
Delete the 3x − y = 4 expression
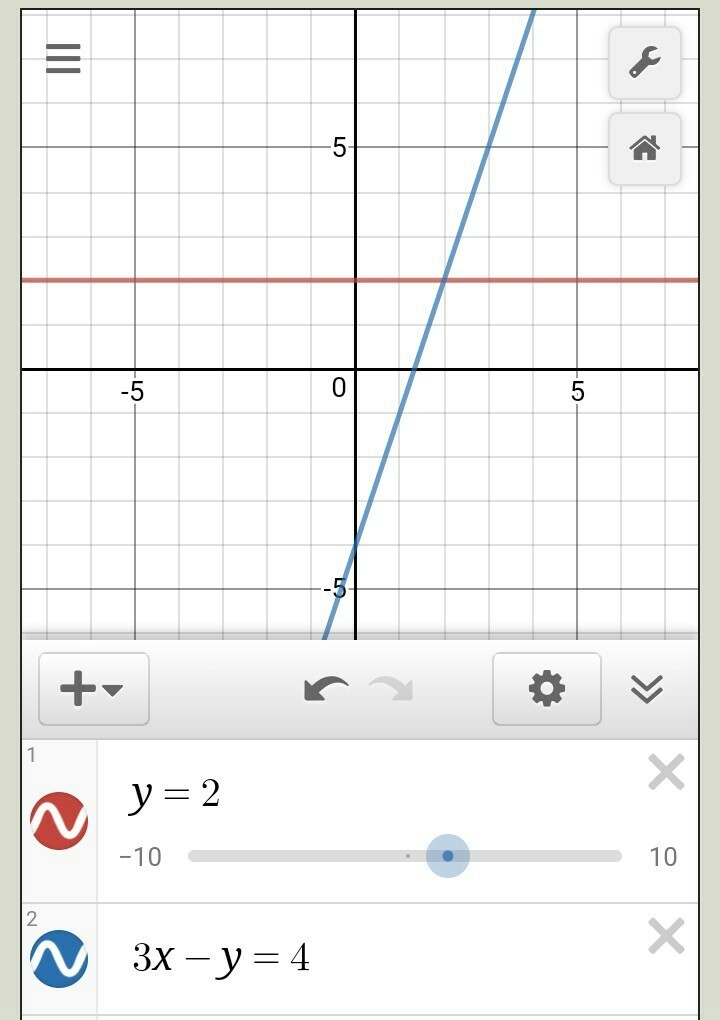[x=666, y=937]
